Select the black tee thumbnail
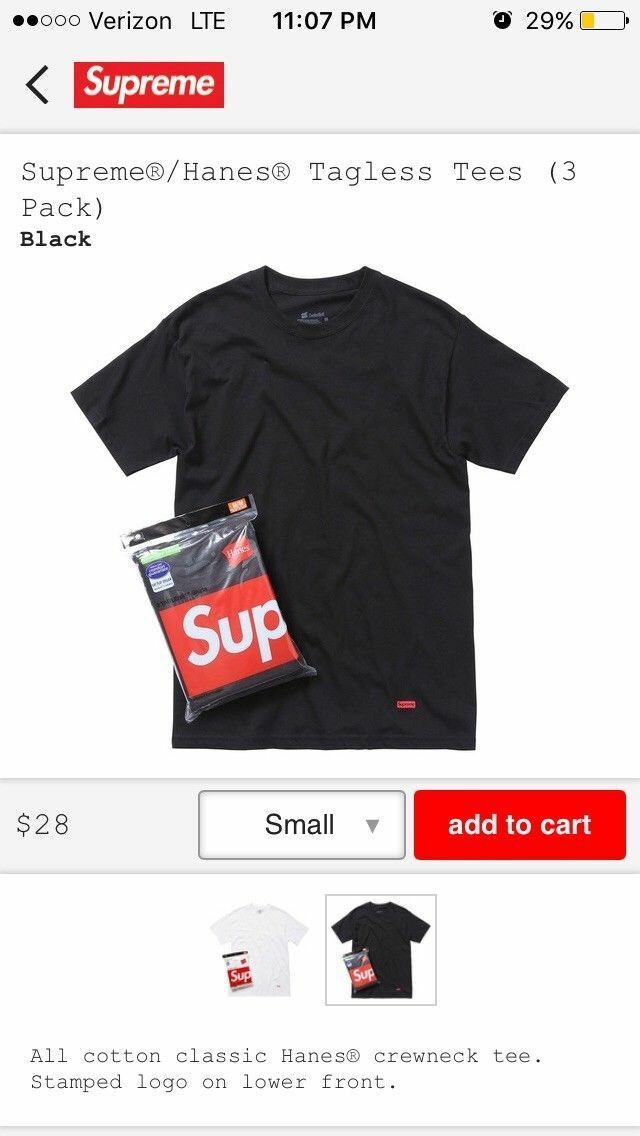 point(381,950)
